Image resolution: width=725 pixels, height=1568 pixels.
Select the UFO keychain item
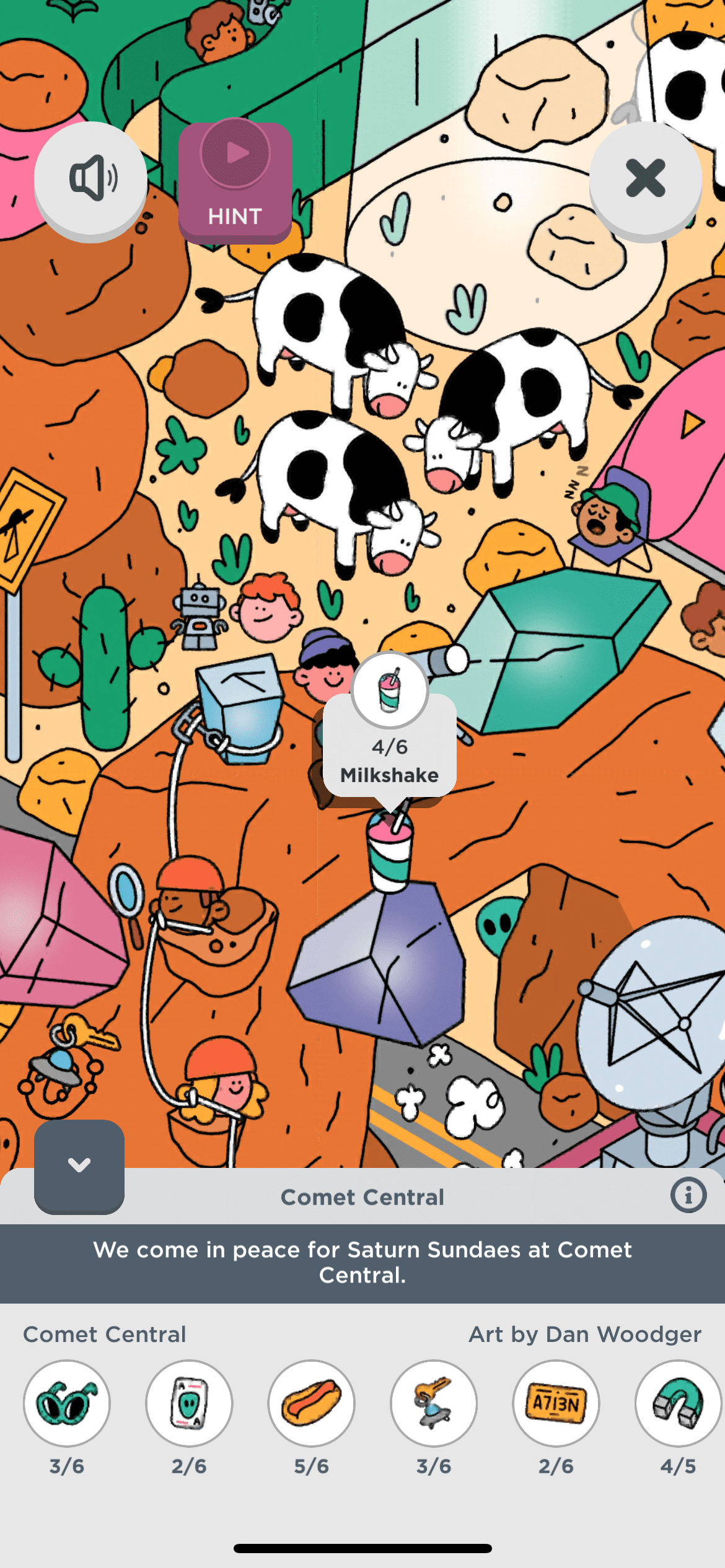click(434, 1403)
